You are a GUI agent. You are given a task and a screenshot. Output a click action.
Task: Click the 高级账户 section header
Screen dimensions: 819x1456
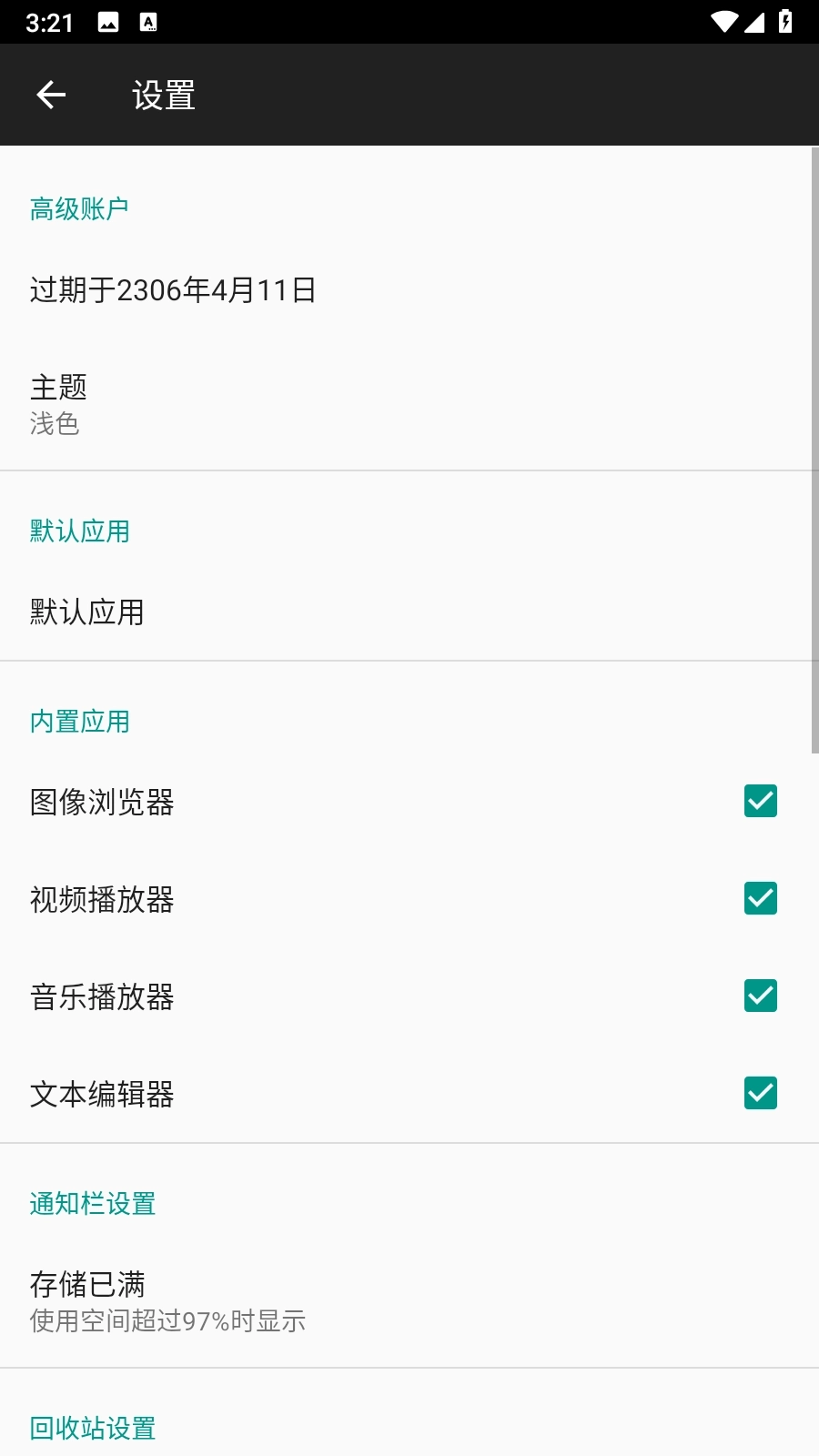[78, 207]
